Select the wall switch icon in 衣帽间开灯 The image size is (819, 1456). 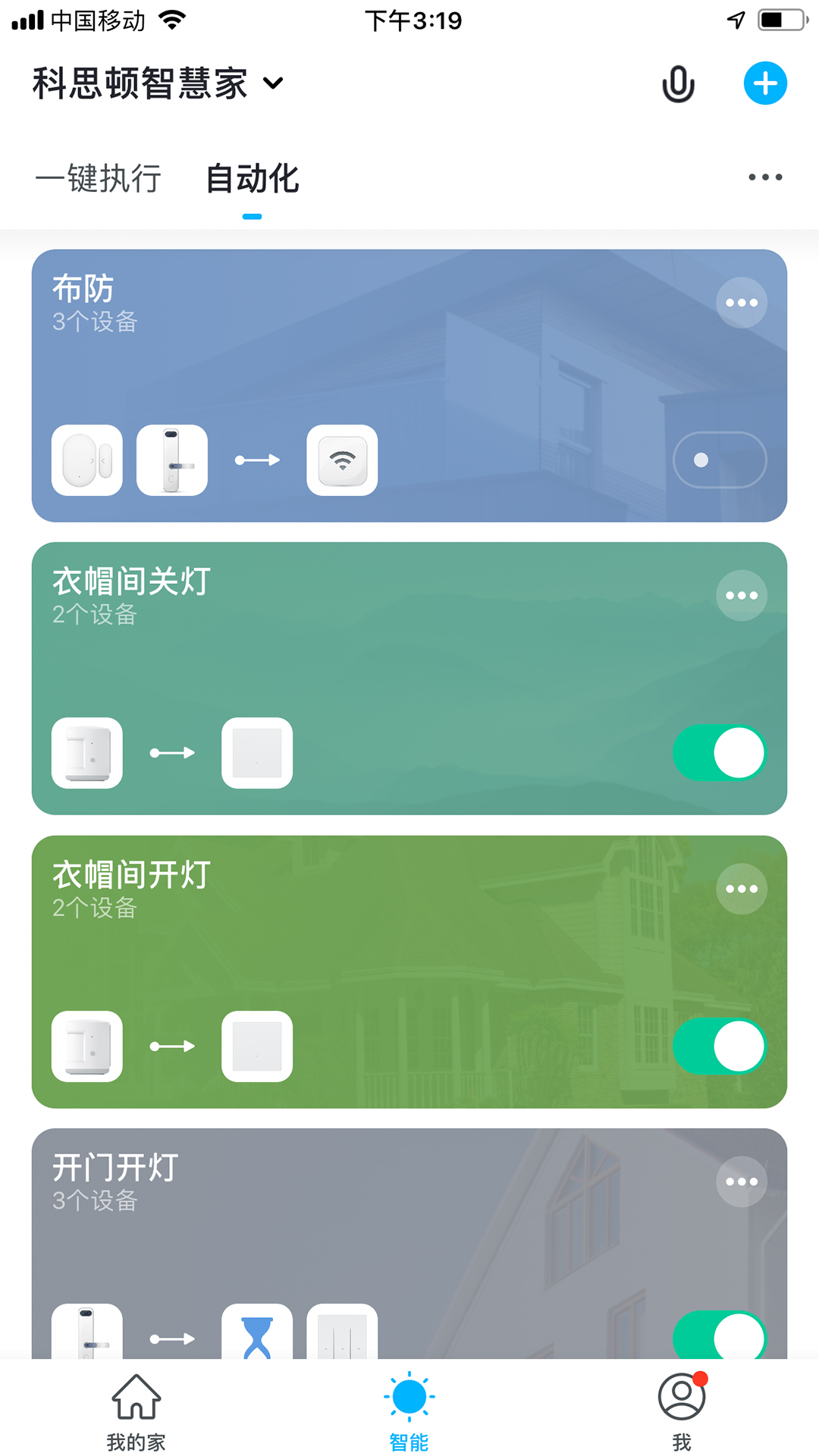257,1046
